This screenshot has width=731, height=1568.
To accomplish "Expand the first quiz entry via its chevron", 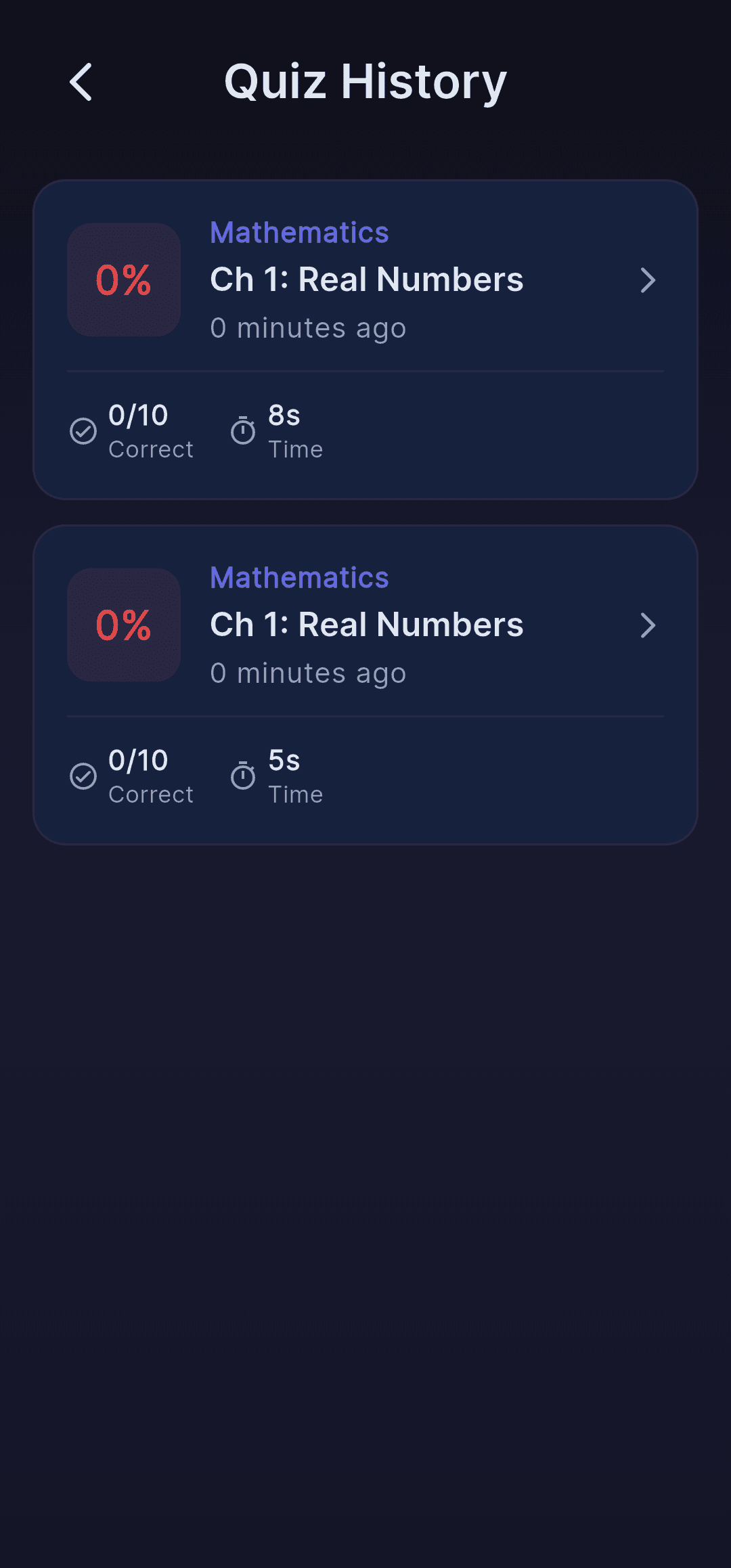I will click(x=648, y=279).
